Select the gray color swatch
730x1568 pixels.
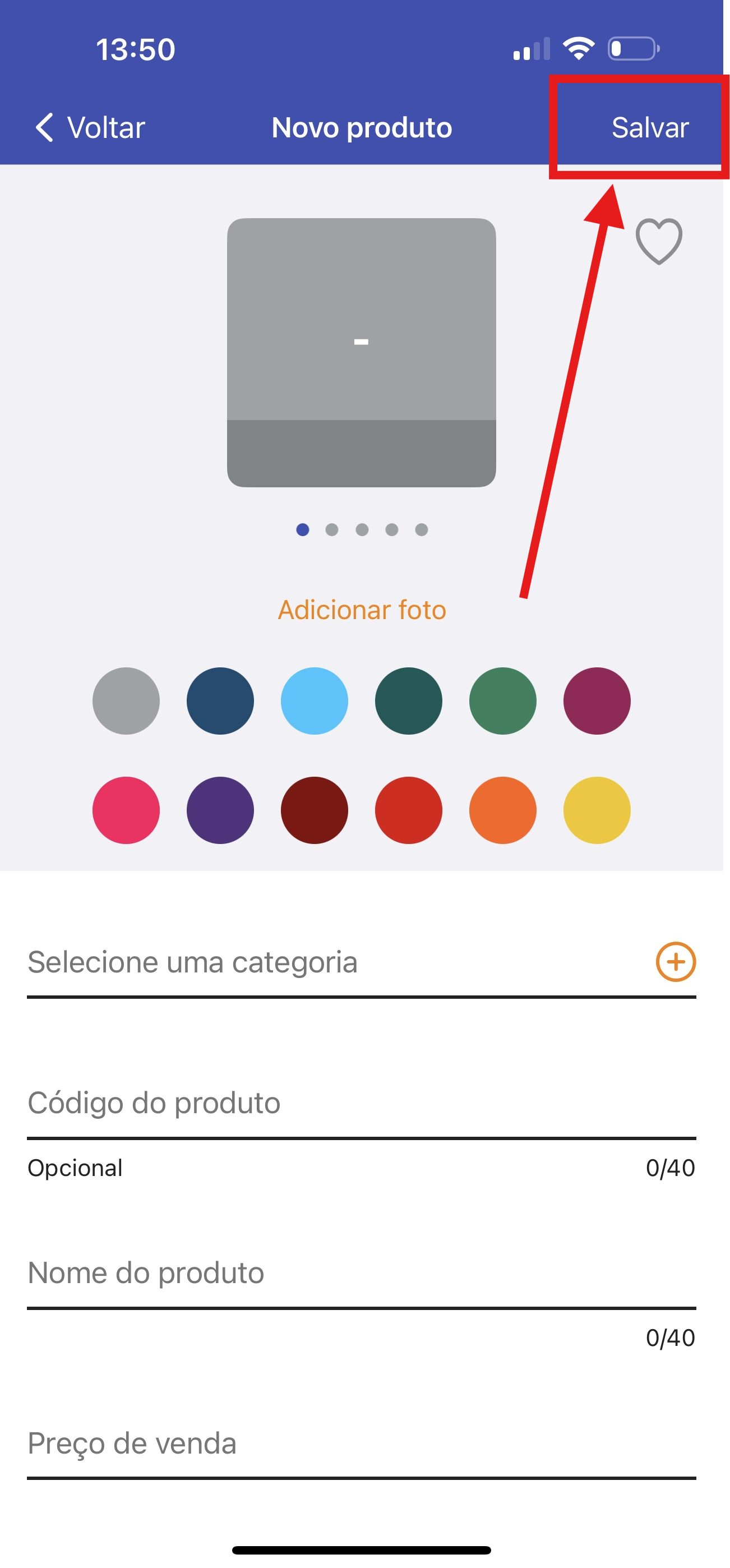click(126, 700)
